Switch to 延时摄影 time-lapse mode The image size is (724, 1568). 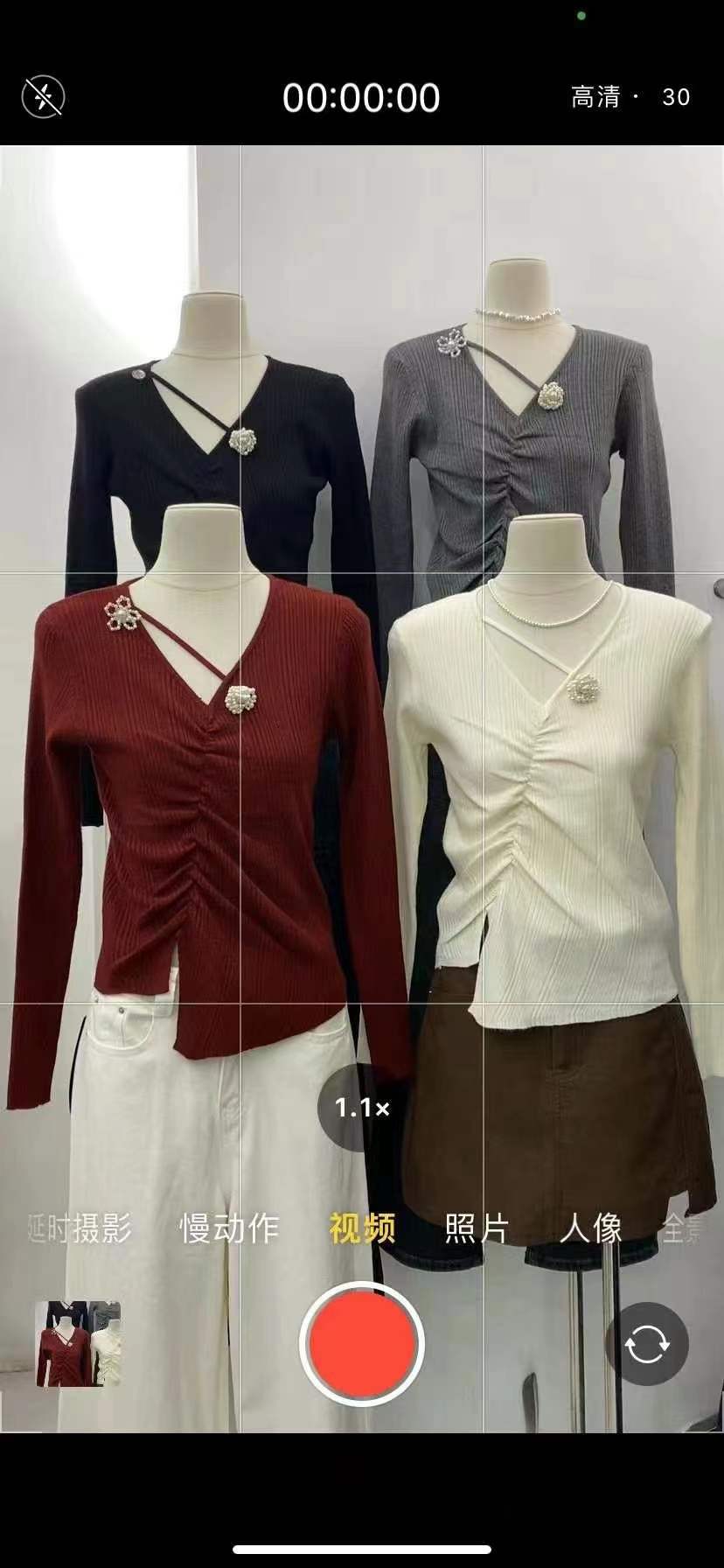coord(79,1228)
